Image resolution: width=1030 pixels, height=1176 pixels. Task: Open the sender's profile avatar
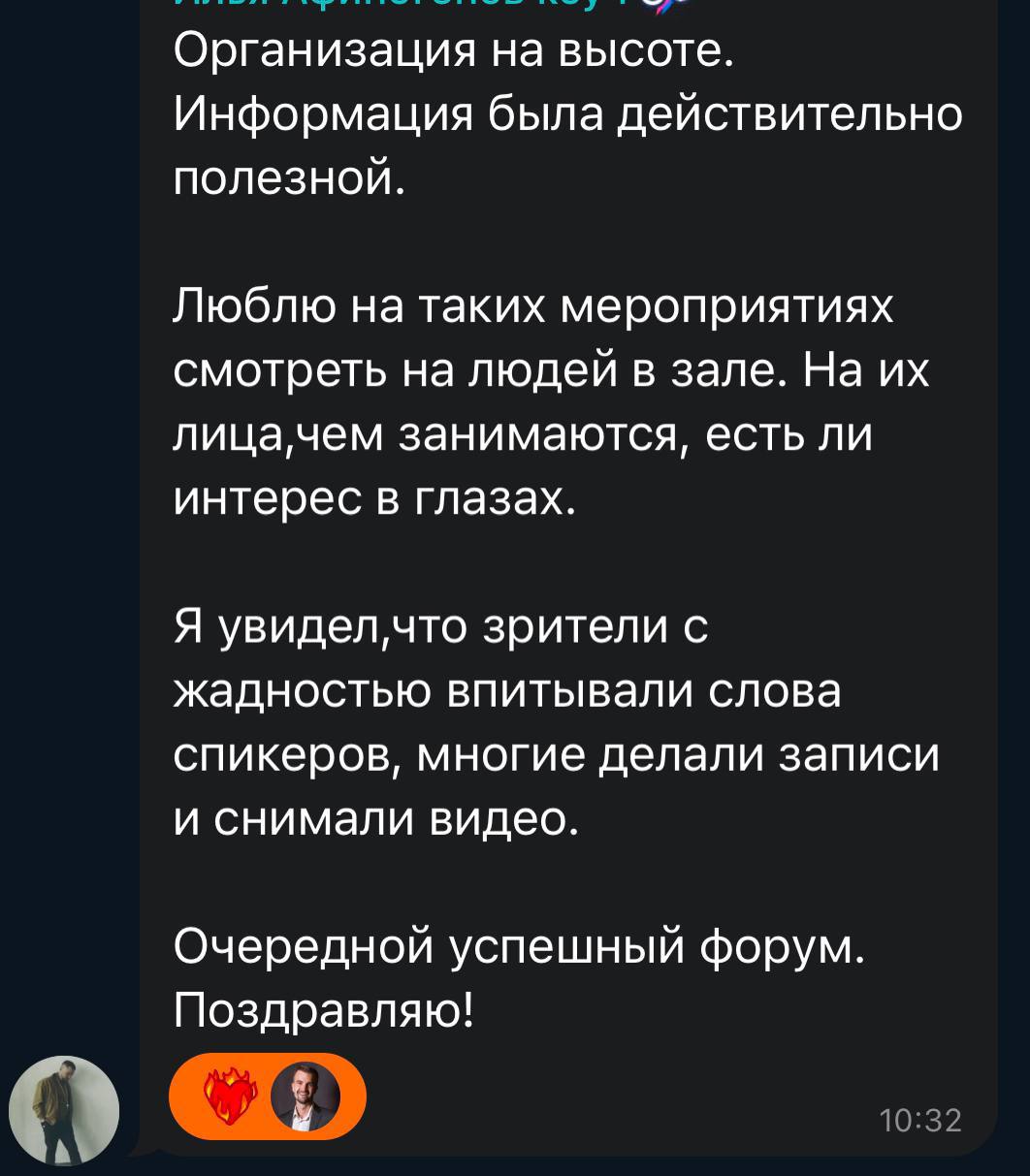pos(64,1110)
